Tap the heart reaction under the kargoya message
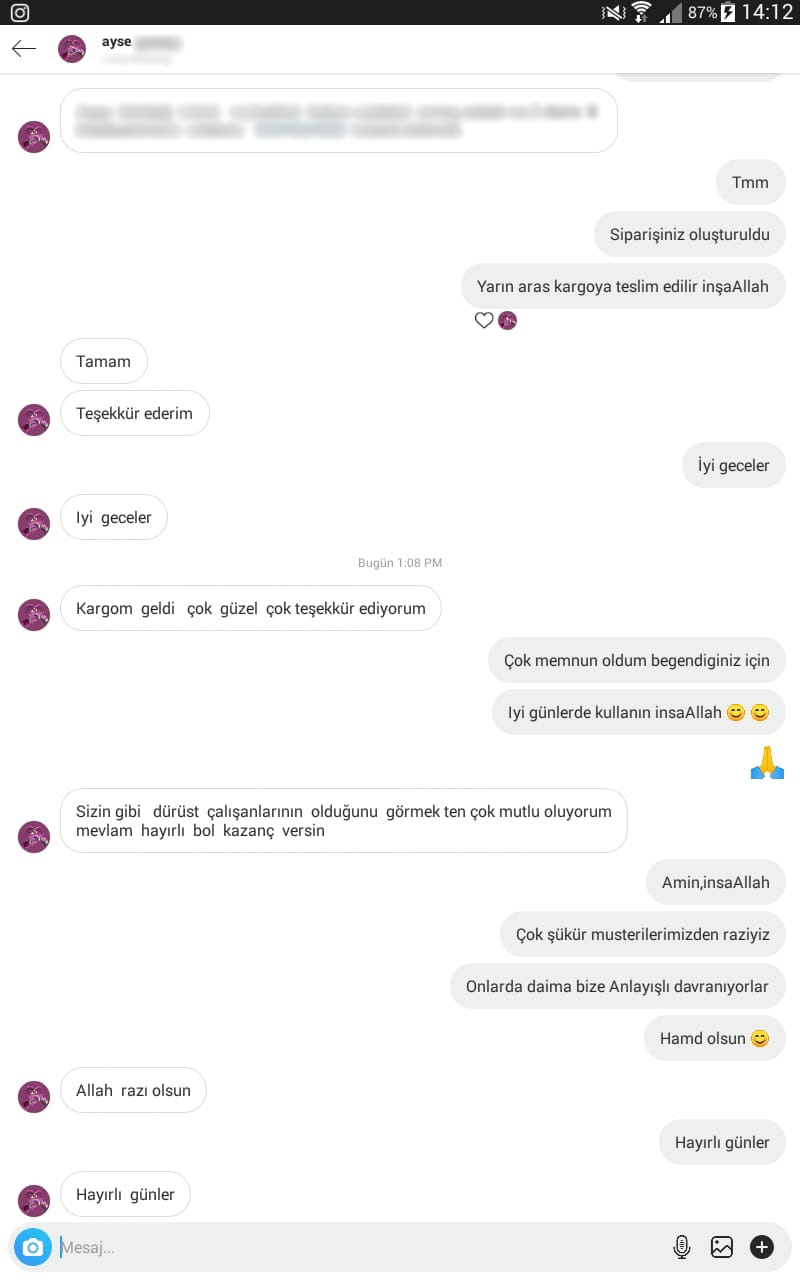 [x=484, y=321]
